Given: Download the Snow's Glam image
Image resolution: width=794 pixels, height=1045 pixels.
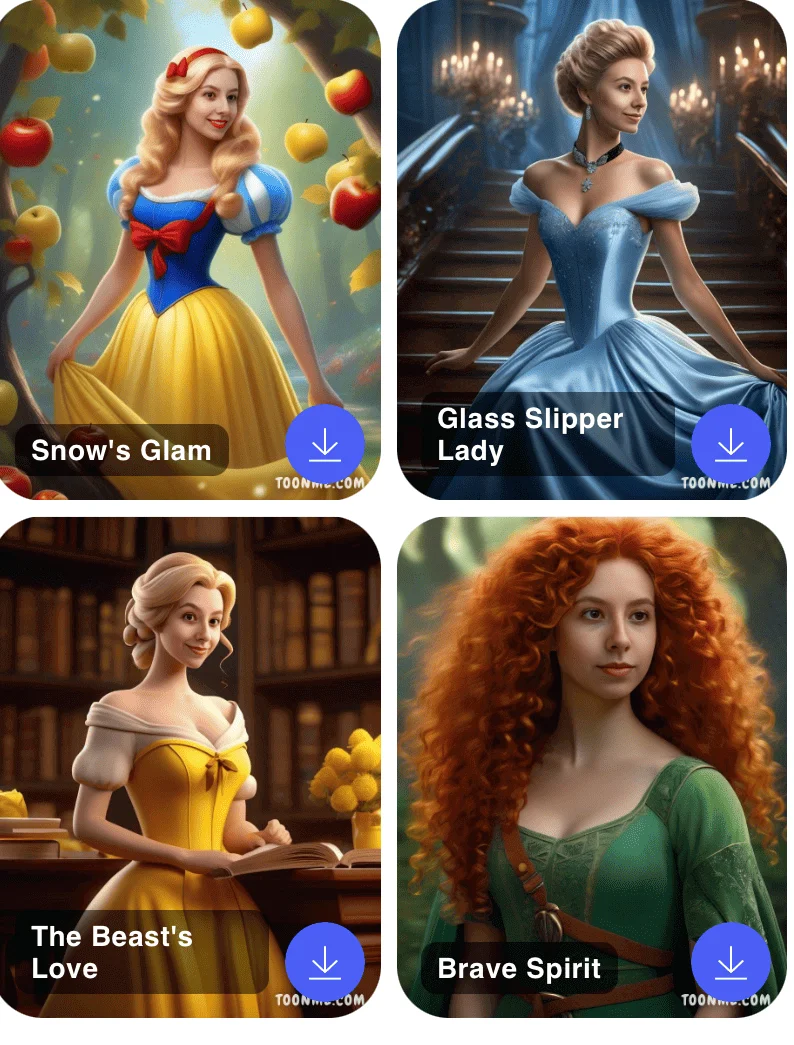Looking at the screenshot, I should (325, 446).
